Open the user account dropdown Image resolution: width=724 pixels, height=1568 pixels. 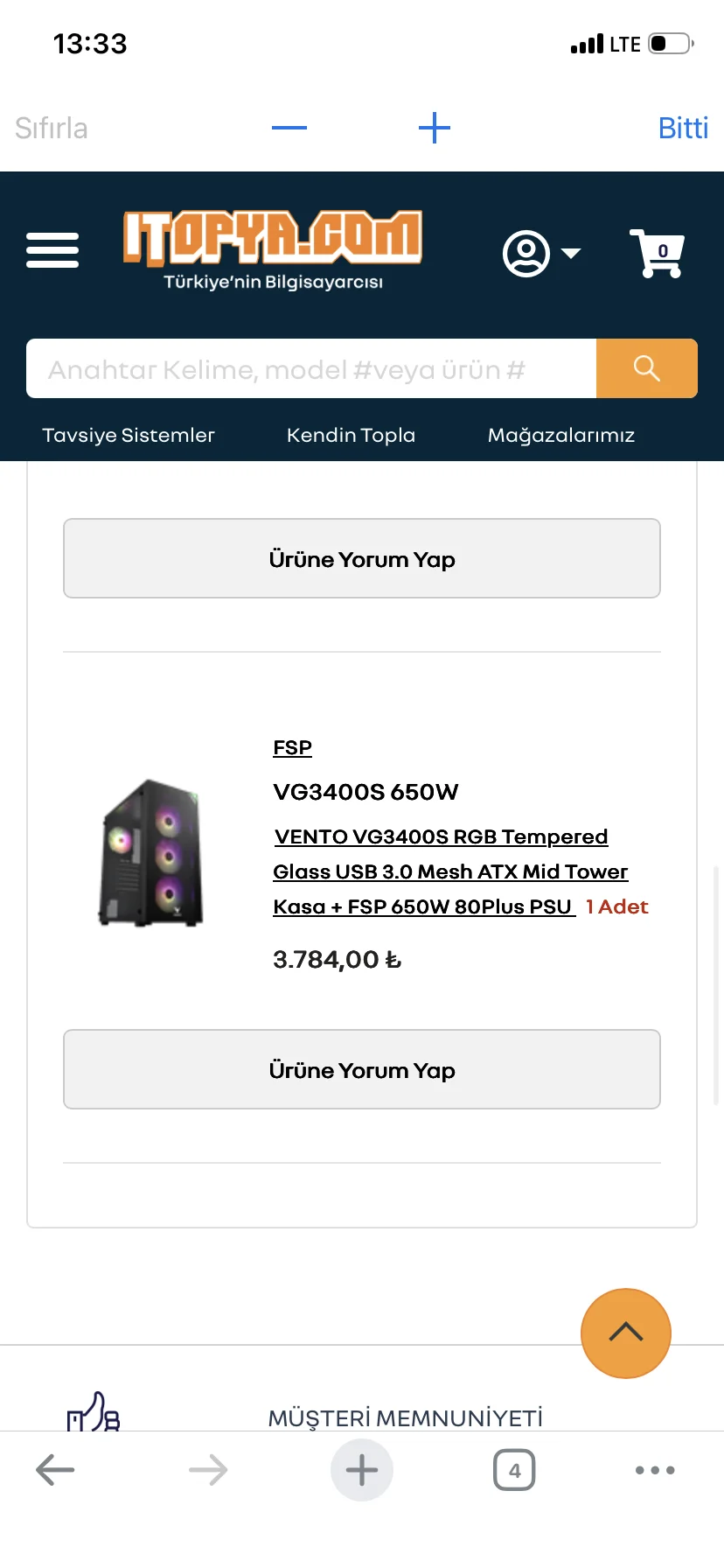(541, 254)
